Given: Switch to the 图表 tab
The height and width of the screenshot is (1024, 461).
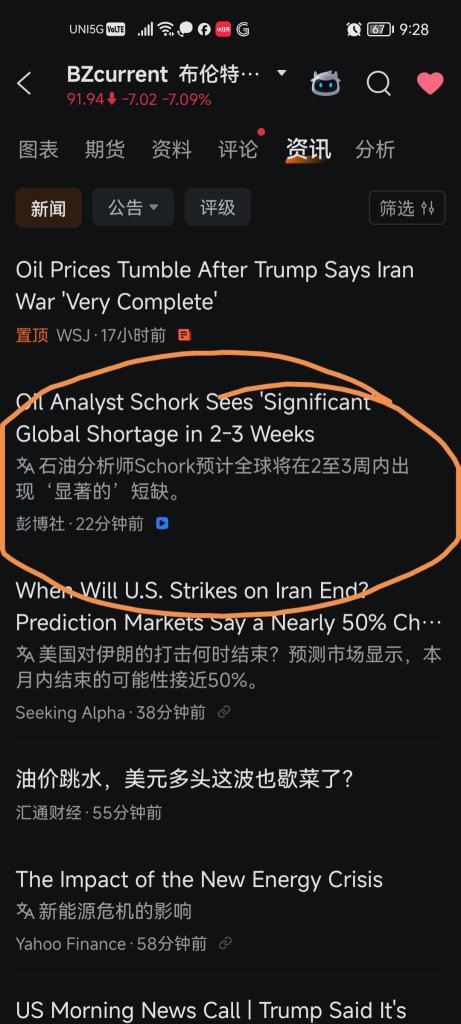Looking at the screenshot, I should (39, 150).
